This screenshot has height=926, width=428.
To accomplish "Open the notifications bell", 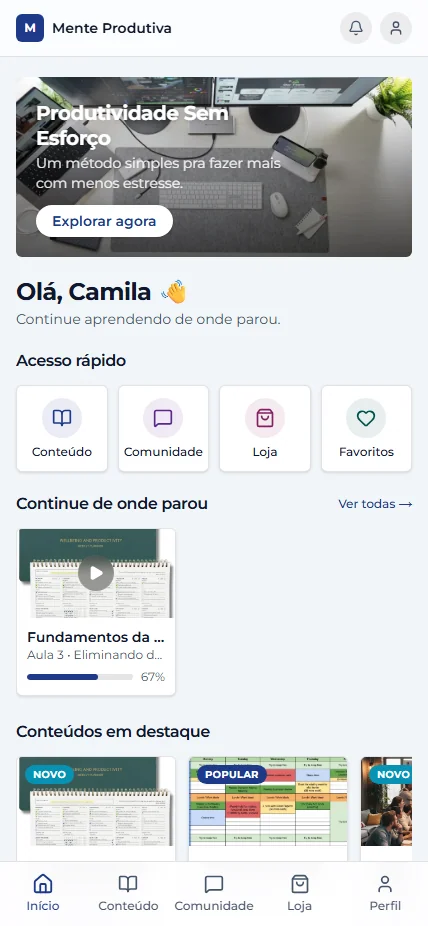I will pos(356,28).
